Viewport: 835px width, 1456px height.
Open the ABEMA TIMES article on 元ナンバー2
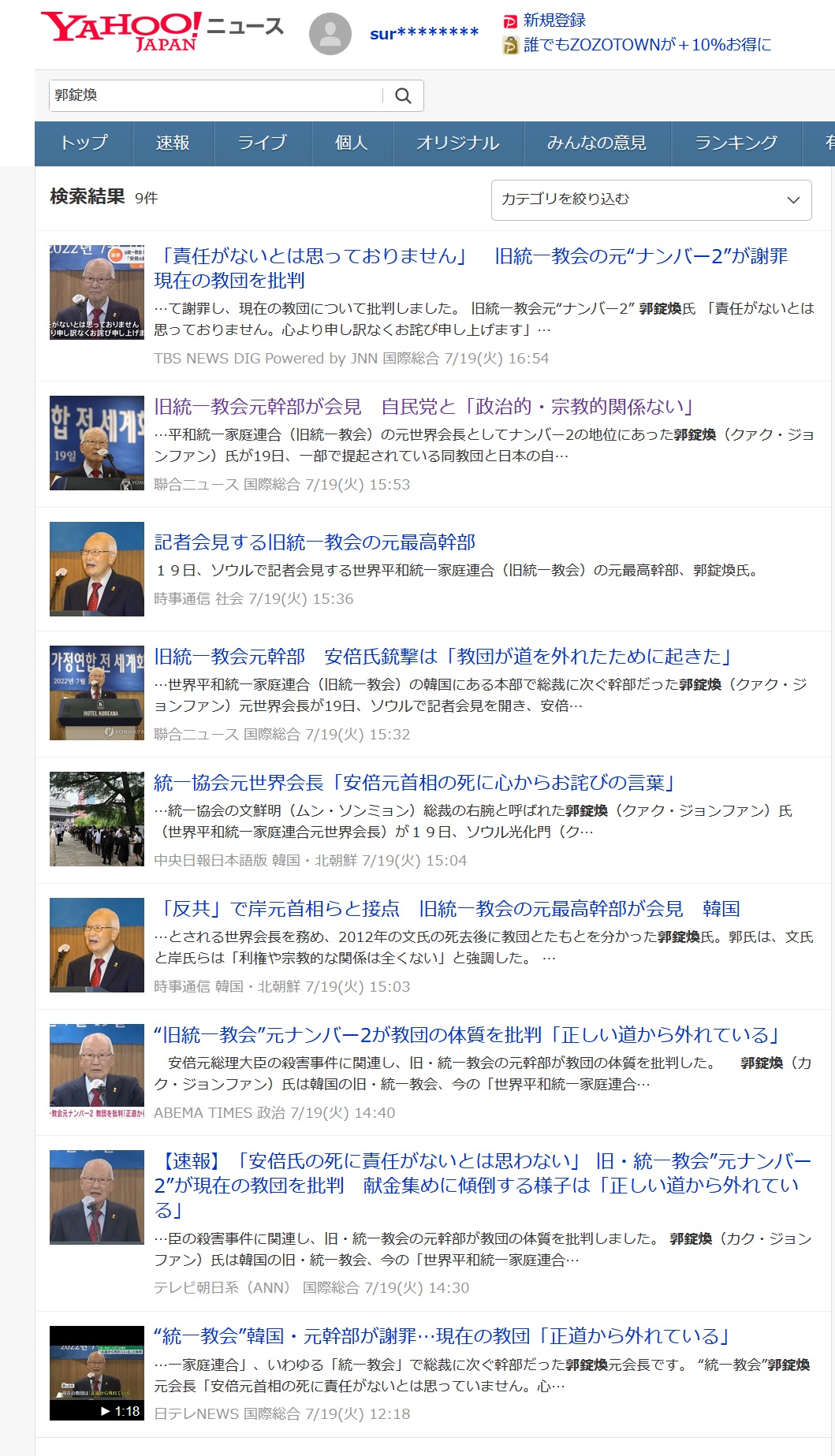point(467,1035)
